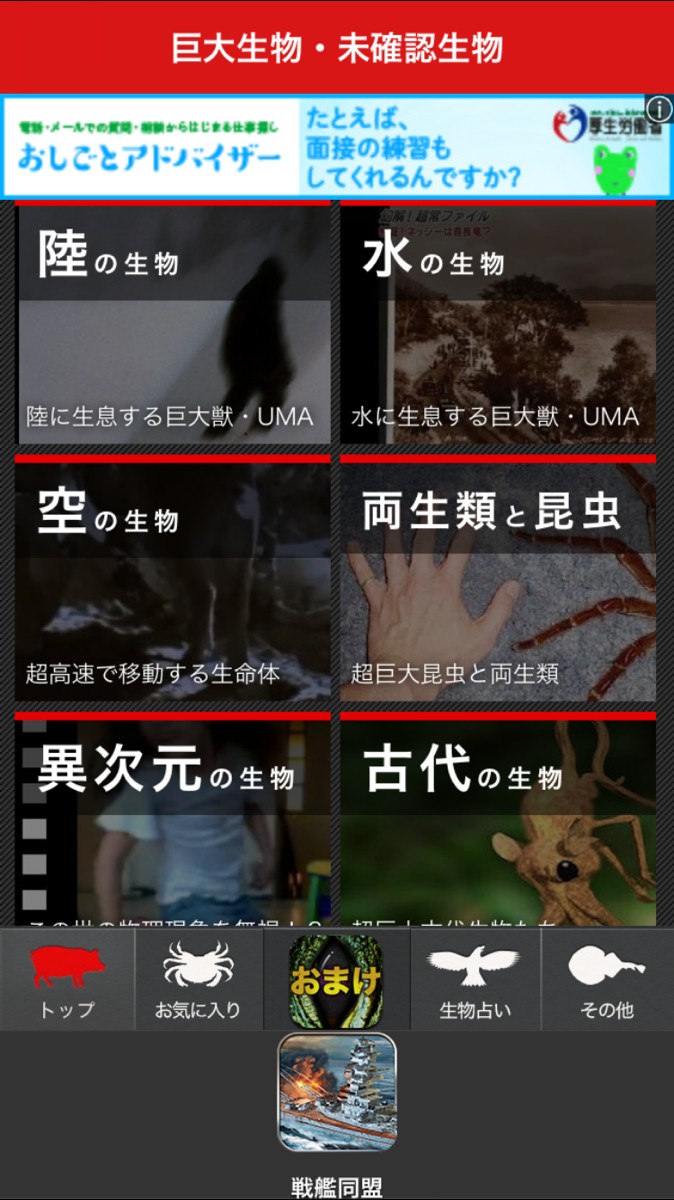Switch to the お気に入り tab

[198, 980]
